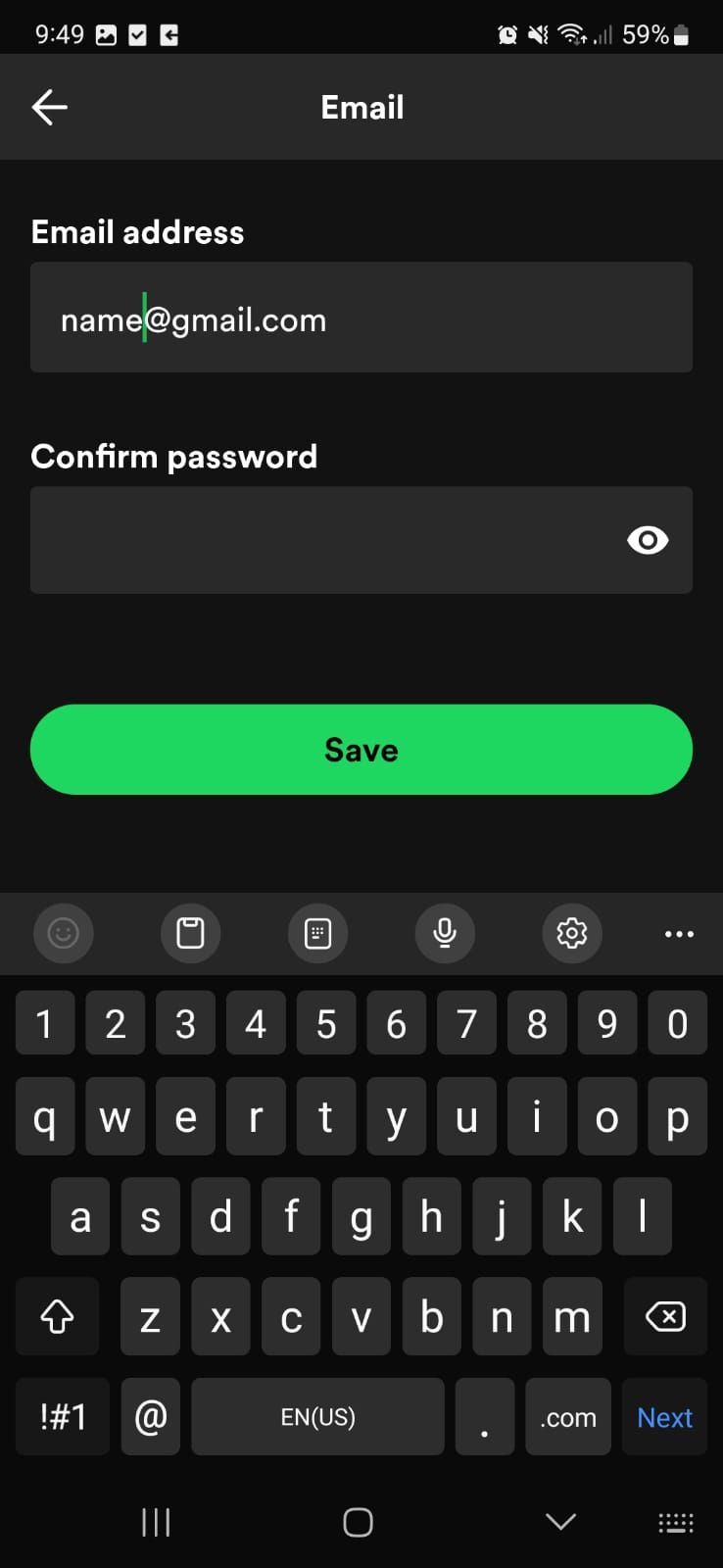Place cursor in the Email address field

click(361, 318)
